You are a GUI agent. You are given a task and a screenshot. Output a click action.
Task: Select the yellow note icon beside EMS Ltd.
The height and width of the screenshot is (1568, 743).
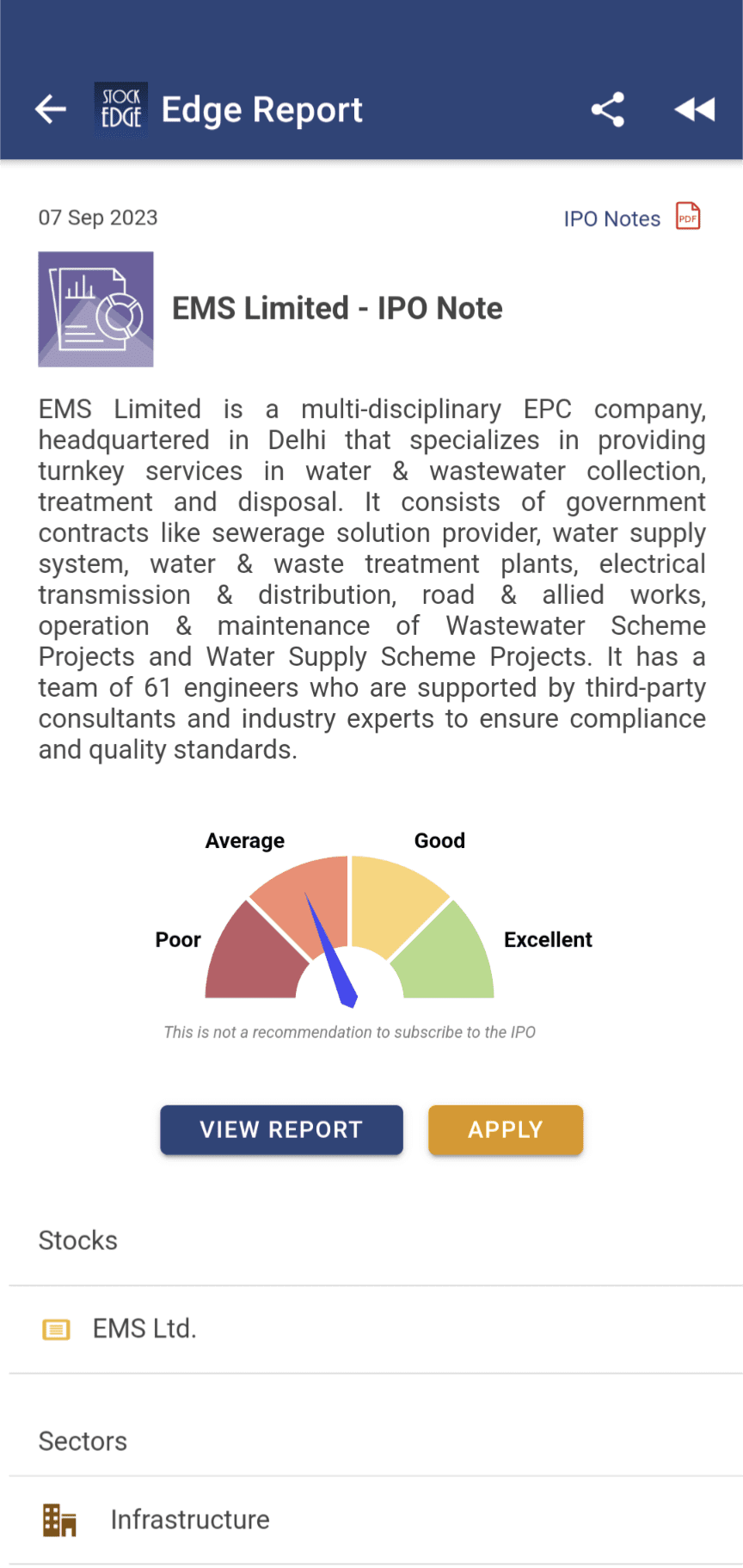tap(55, 1329)
